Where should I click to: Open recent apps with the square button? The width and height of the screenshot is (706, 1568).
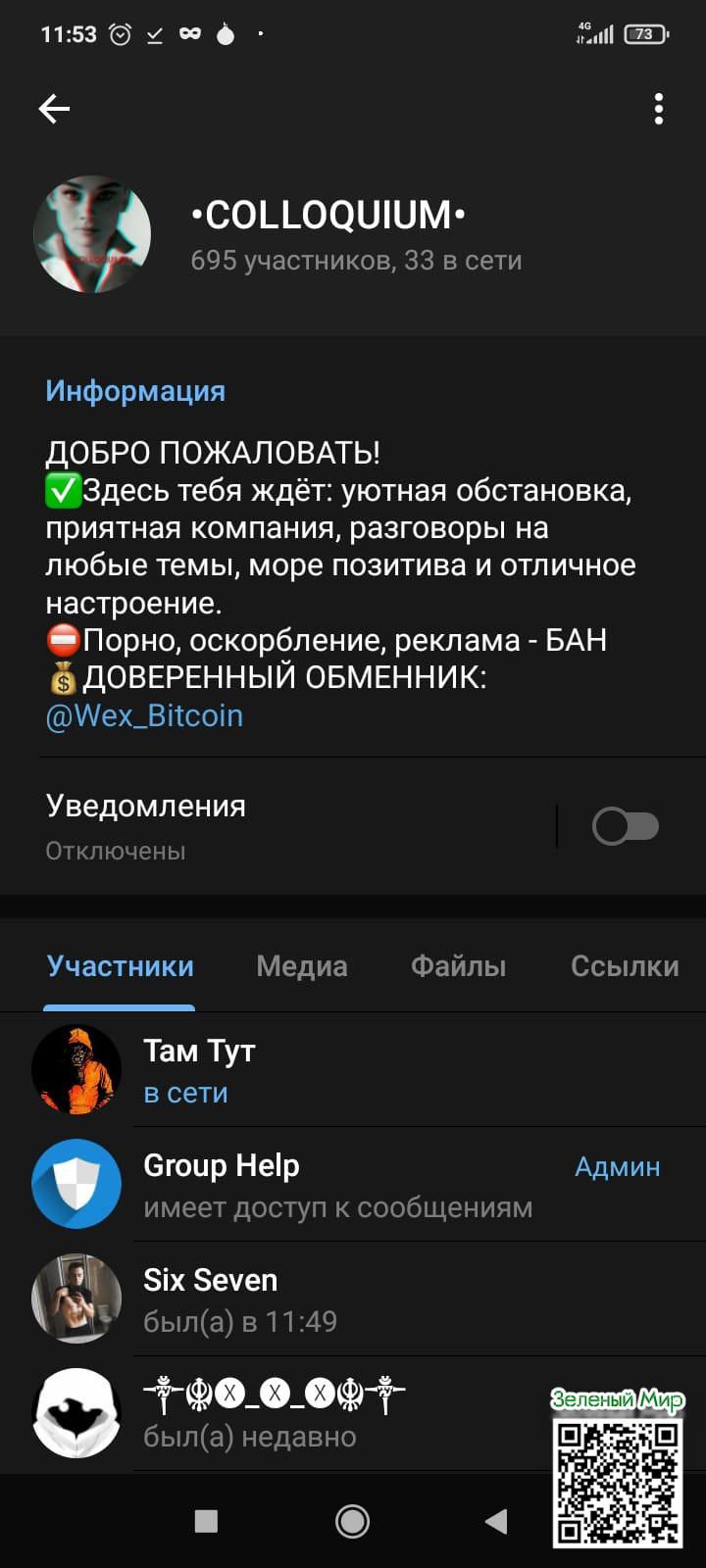(206, 1521)
